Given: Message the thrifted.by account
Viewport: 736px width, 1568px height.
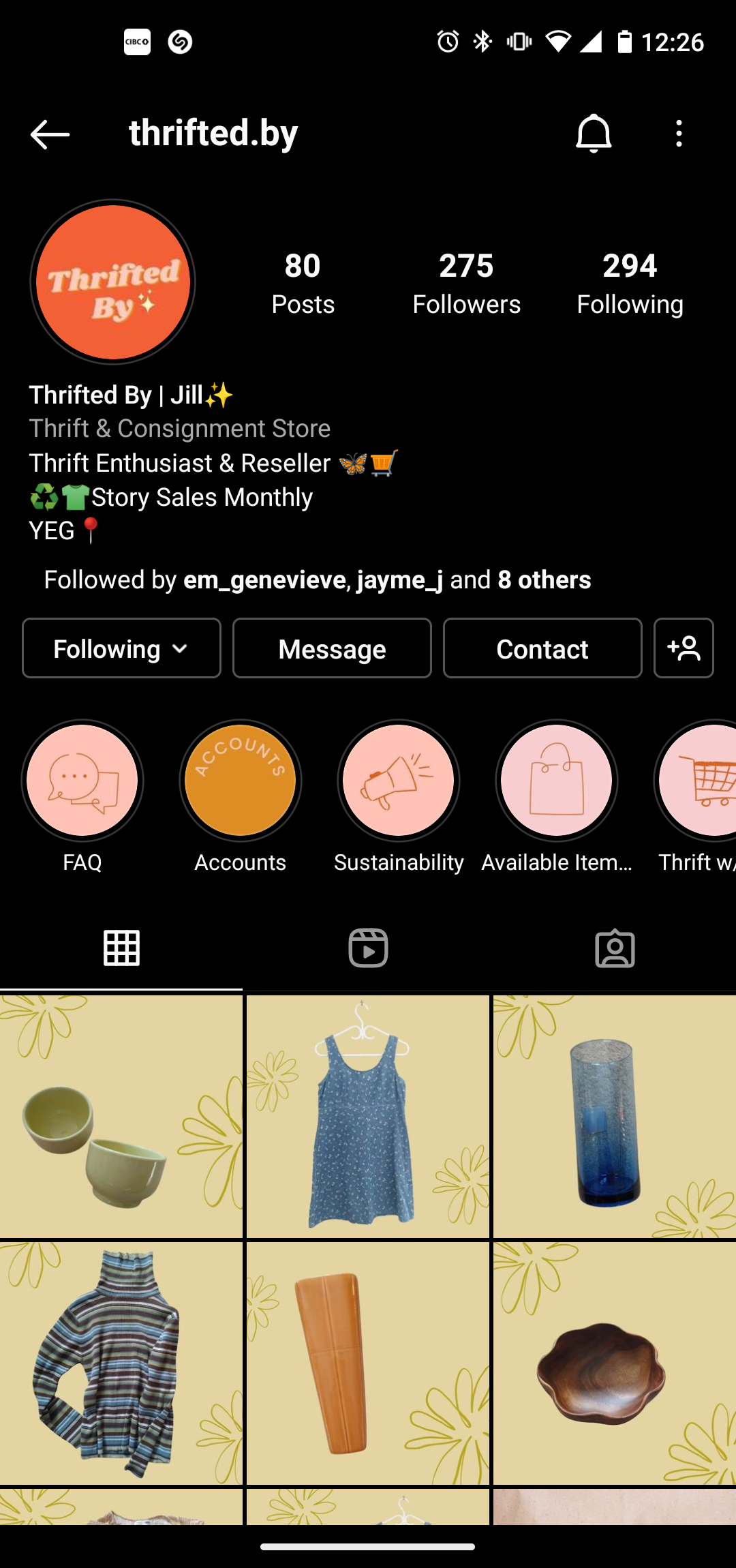Looking at the screenshot, I should coord(332,648).
